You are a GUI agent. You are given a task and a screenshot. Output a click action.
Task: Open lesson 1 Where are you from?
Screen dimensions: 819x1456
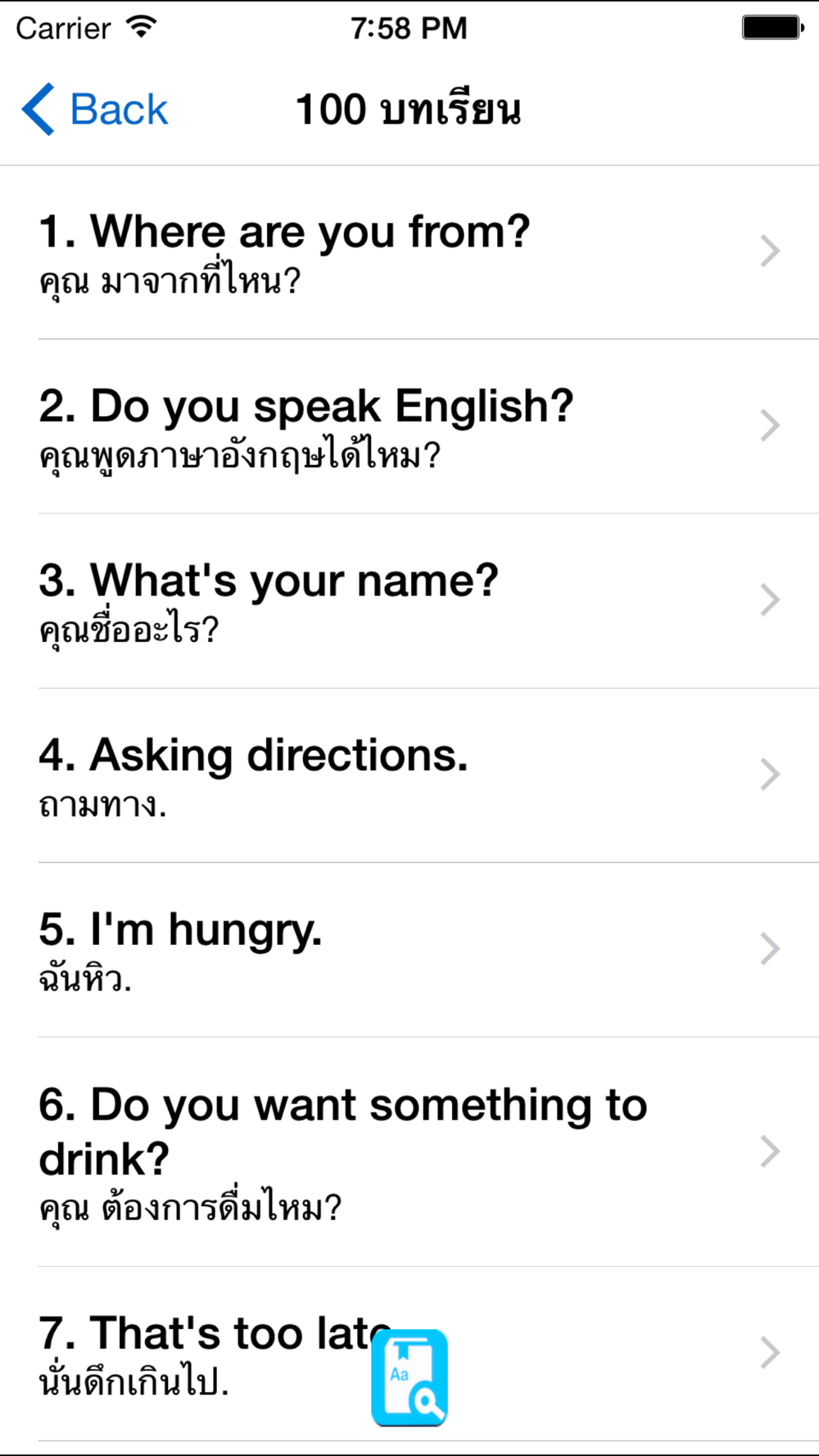point(409,252)
